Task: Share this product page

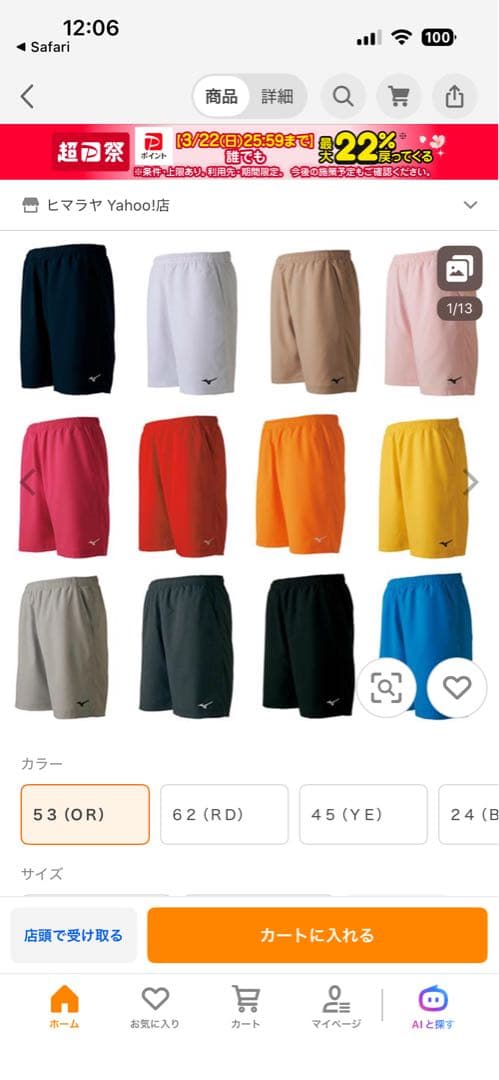Action: click(454, 96)
